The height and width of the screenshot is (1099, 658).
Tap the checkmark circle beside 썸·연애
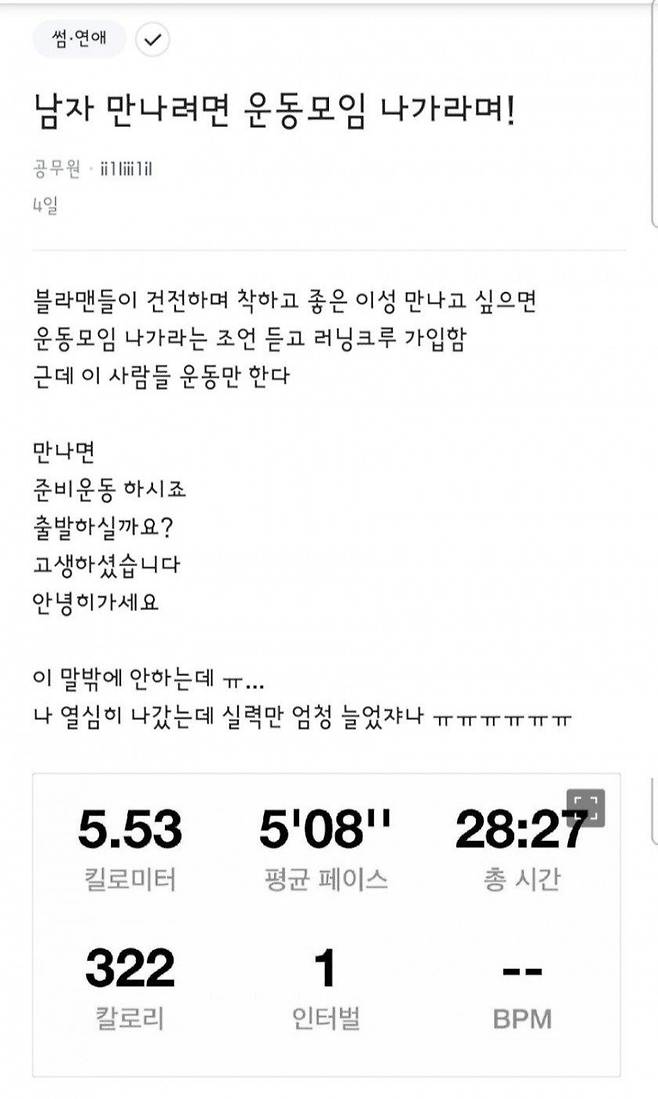152,40
